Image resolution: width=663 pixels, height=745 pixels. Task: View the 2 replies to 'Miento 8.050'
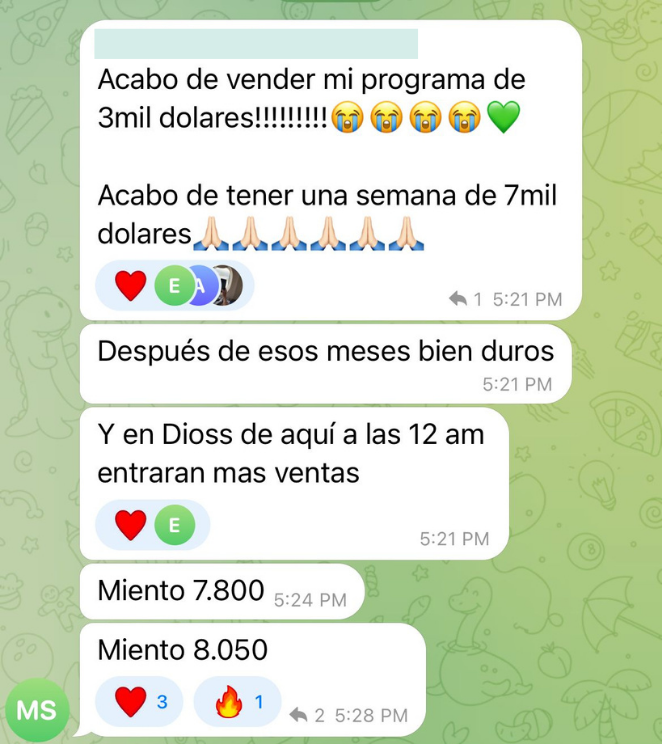click(307, 715)
